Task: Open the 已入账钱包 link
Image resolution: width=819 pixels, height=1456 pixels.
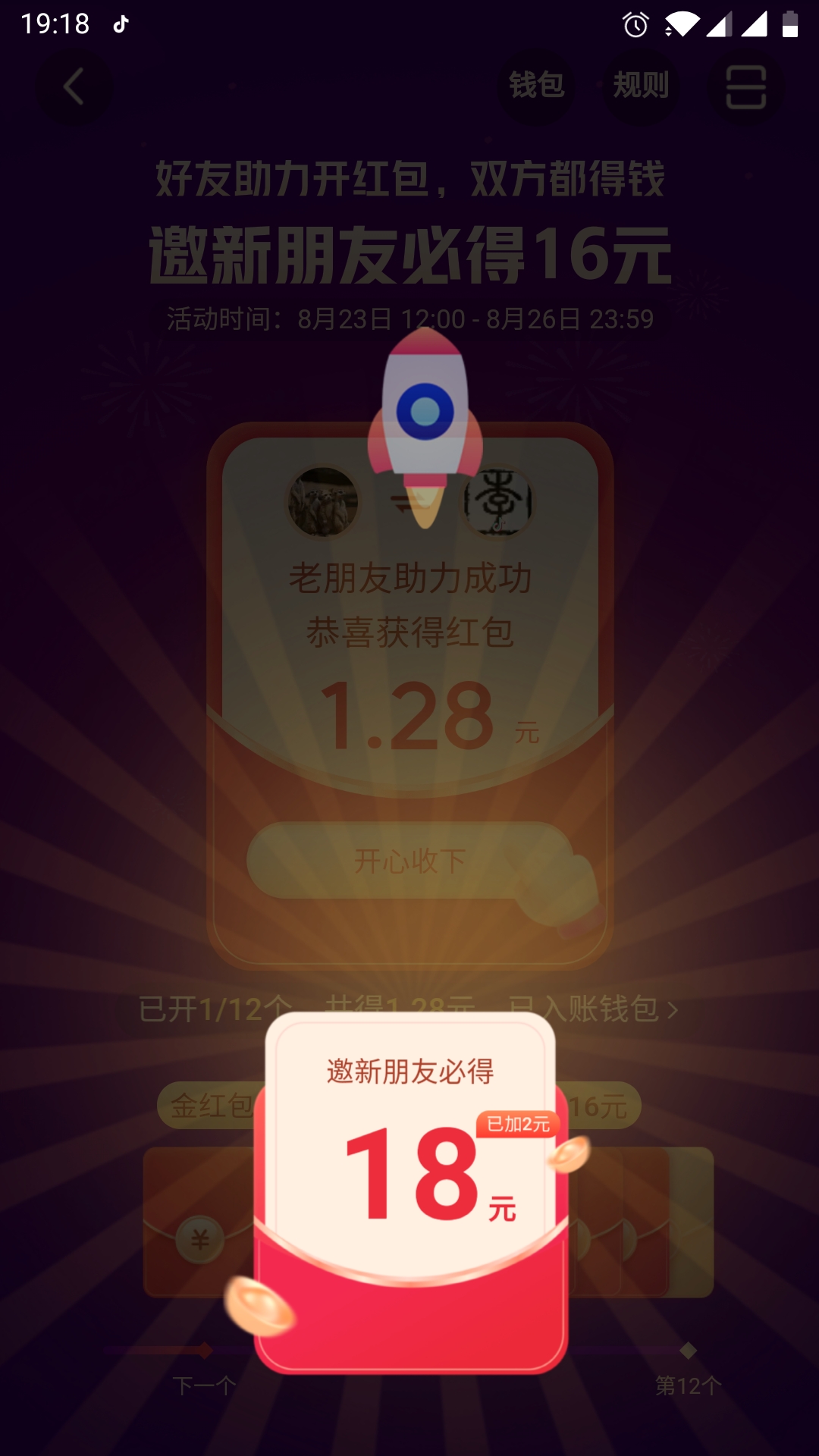Action: pyautogui.click(x=593, y=1009)
